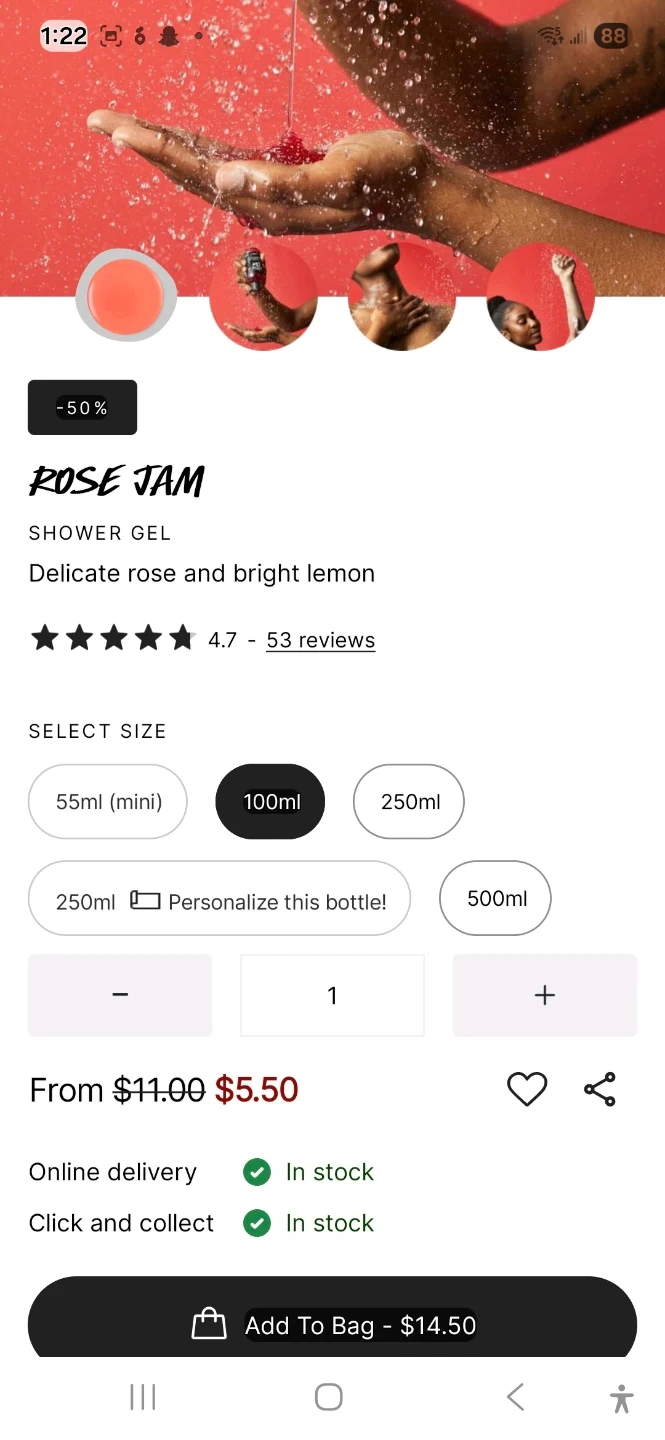Select 250ml Personalize this bottle option
The height and width of the screenshot is (1440, 665).
pyautogui.click(x=220, y=899)
